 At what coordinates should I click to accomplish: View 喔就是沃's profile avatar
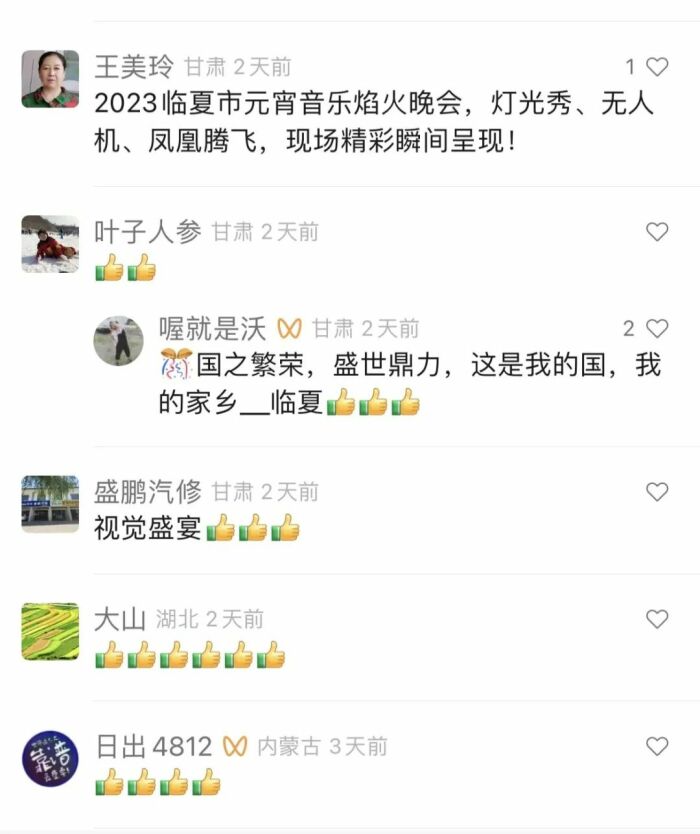click(118, 341)
